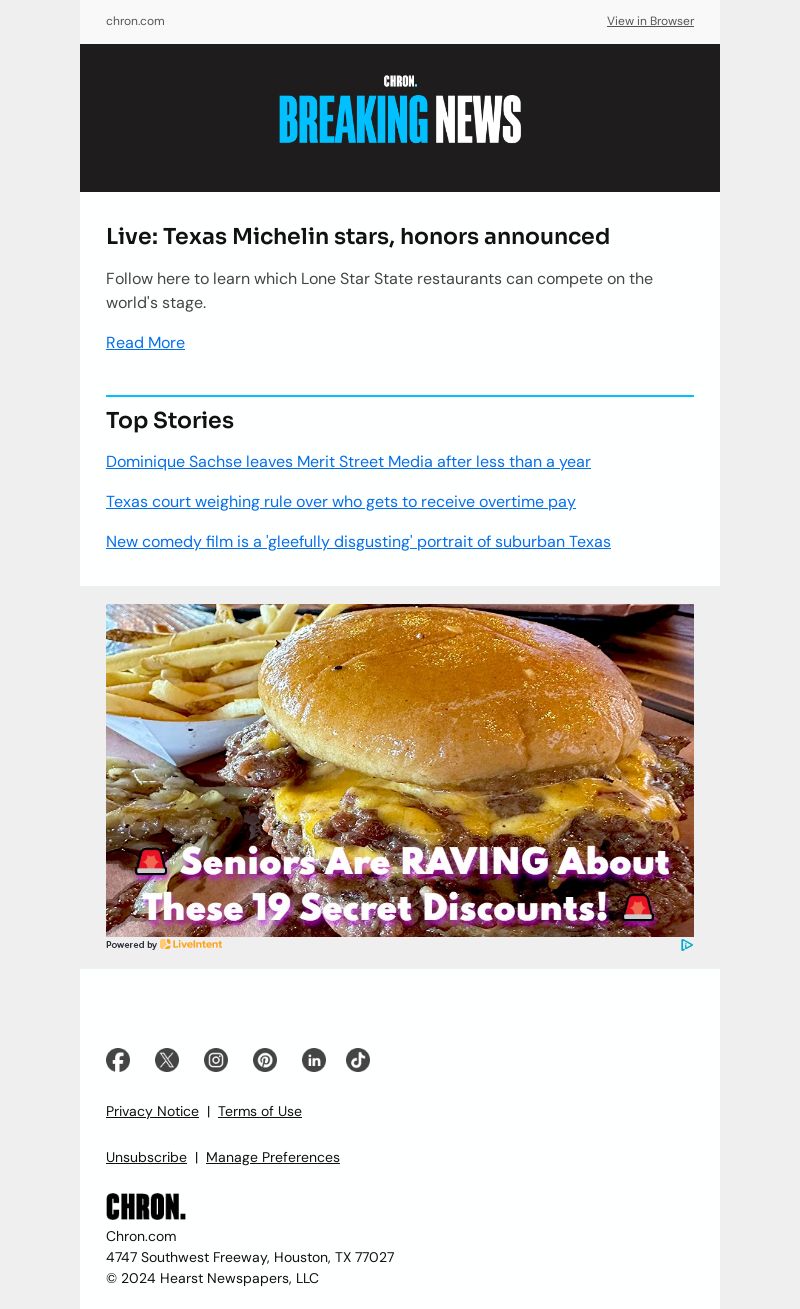Open the Seniors secret discounts ad

point(400,770)
